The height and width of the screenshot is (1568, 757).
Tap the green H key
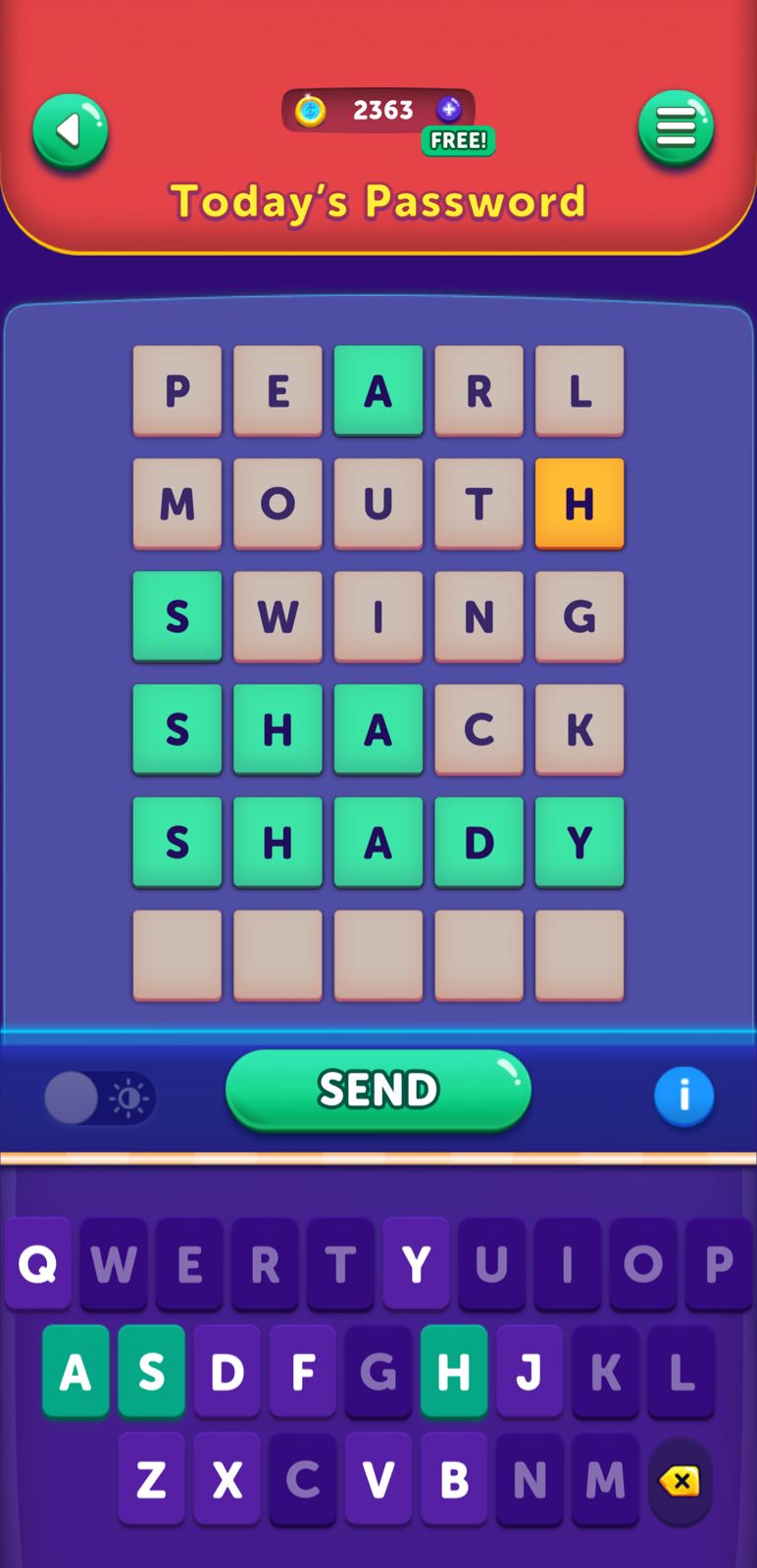[x=454, y=1372]
